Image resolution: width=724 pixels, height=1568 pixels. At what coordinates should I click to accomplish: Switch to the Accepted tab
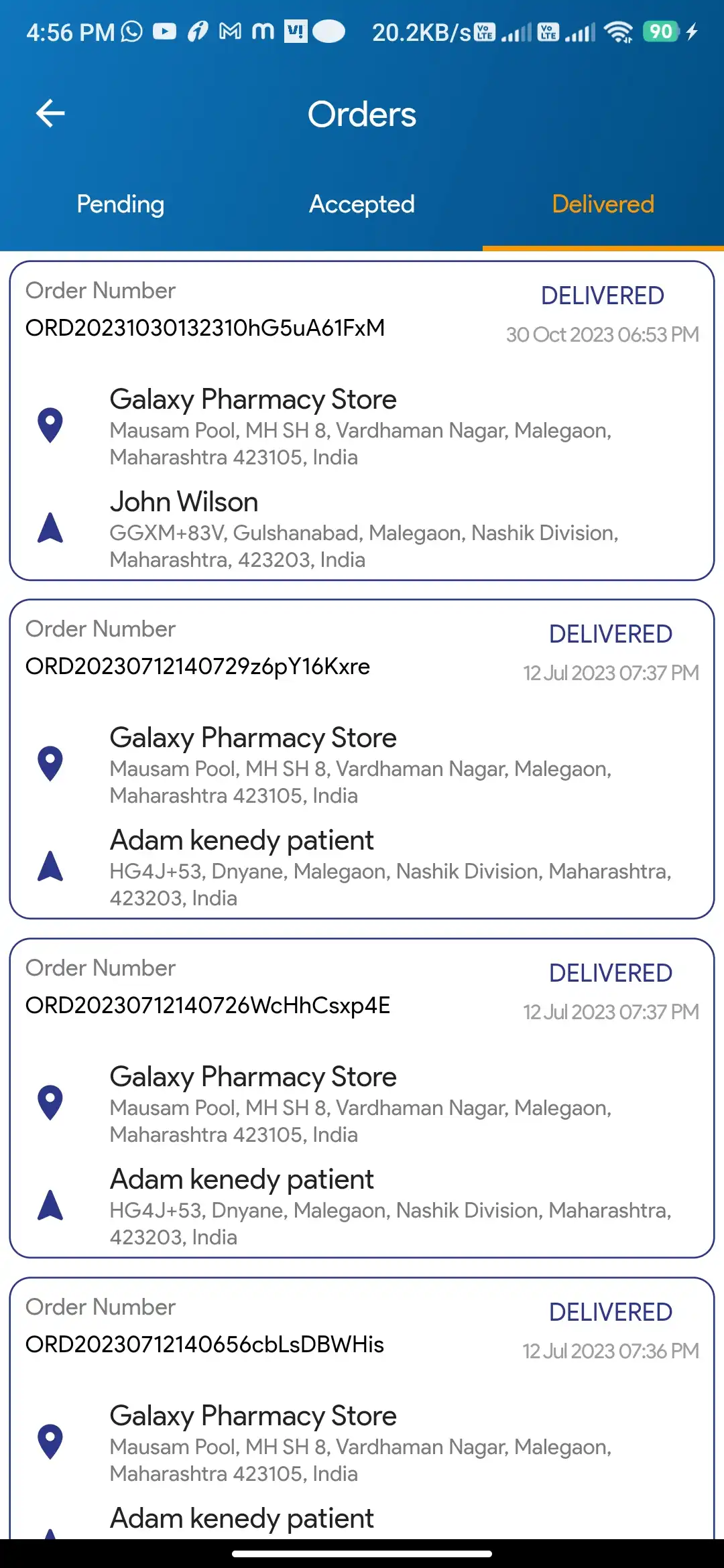362,204
